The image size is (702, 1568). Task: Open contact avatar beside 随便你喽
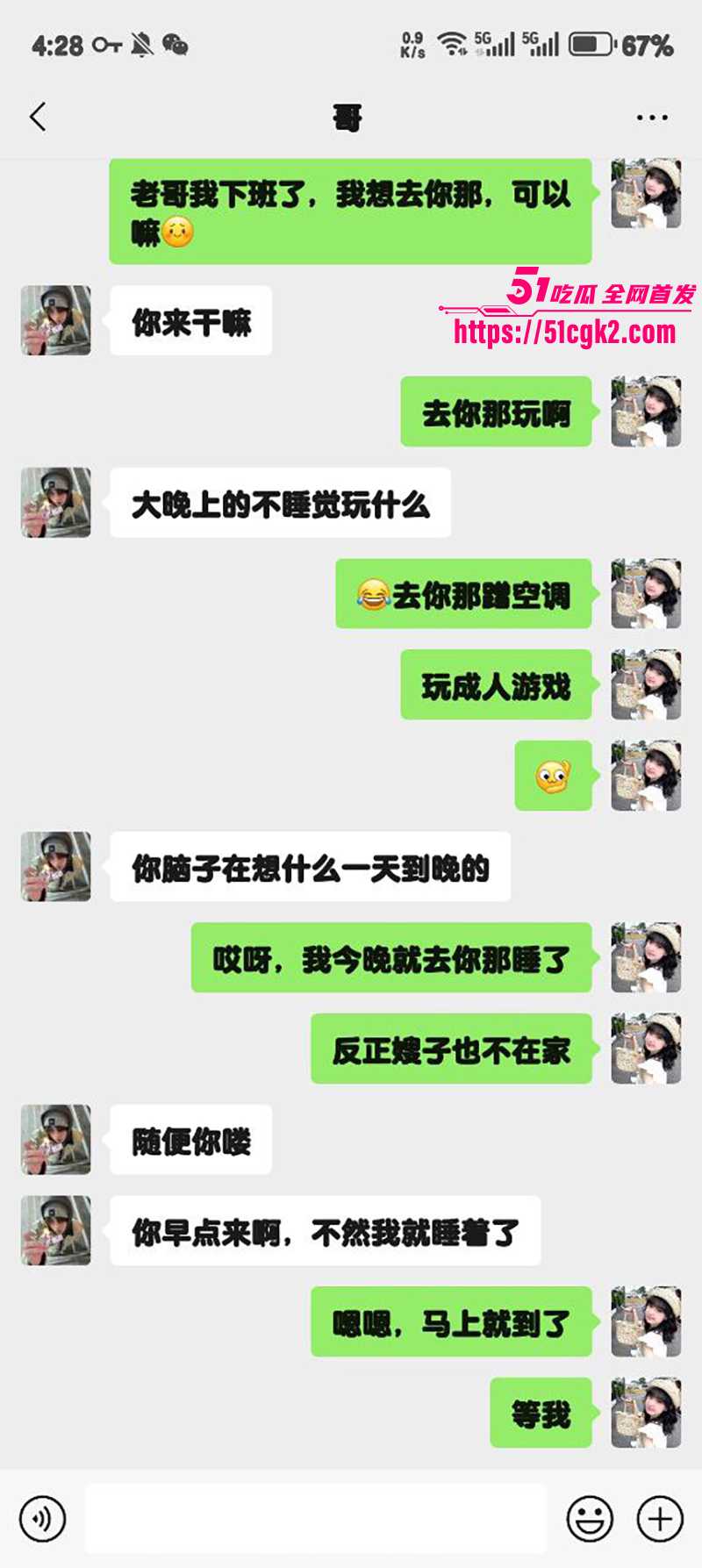(56, 1139)
